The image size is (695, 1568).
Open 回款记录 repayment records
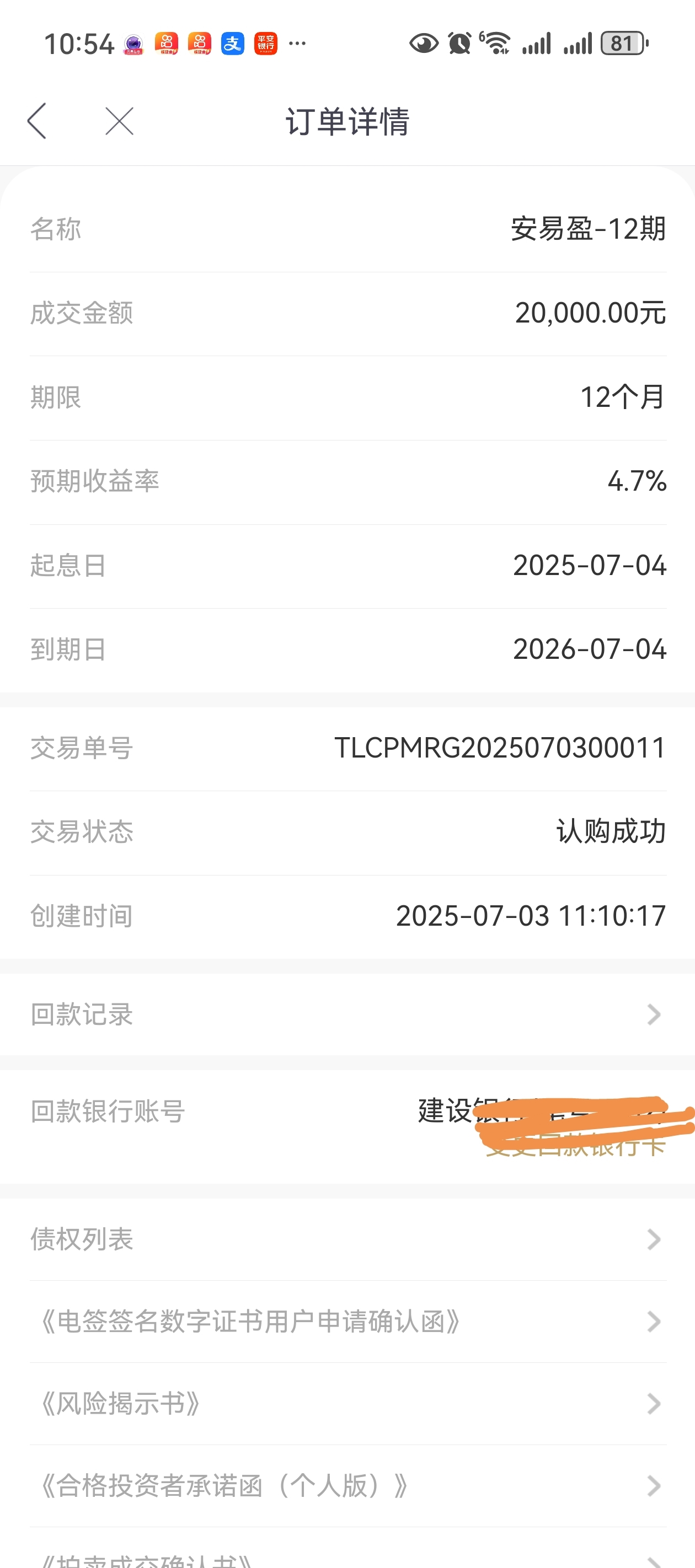pos(347,1014)
